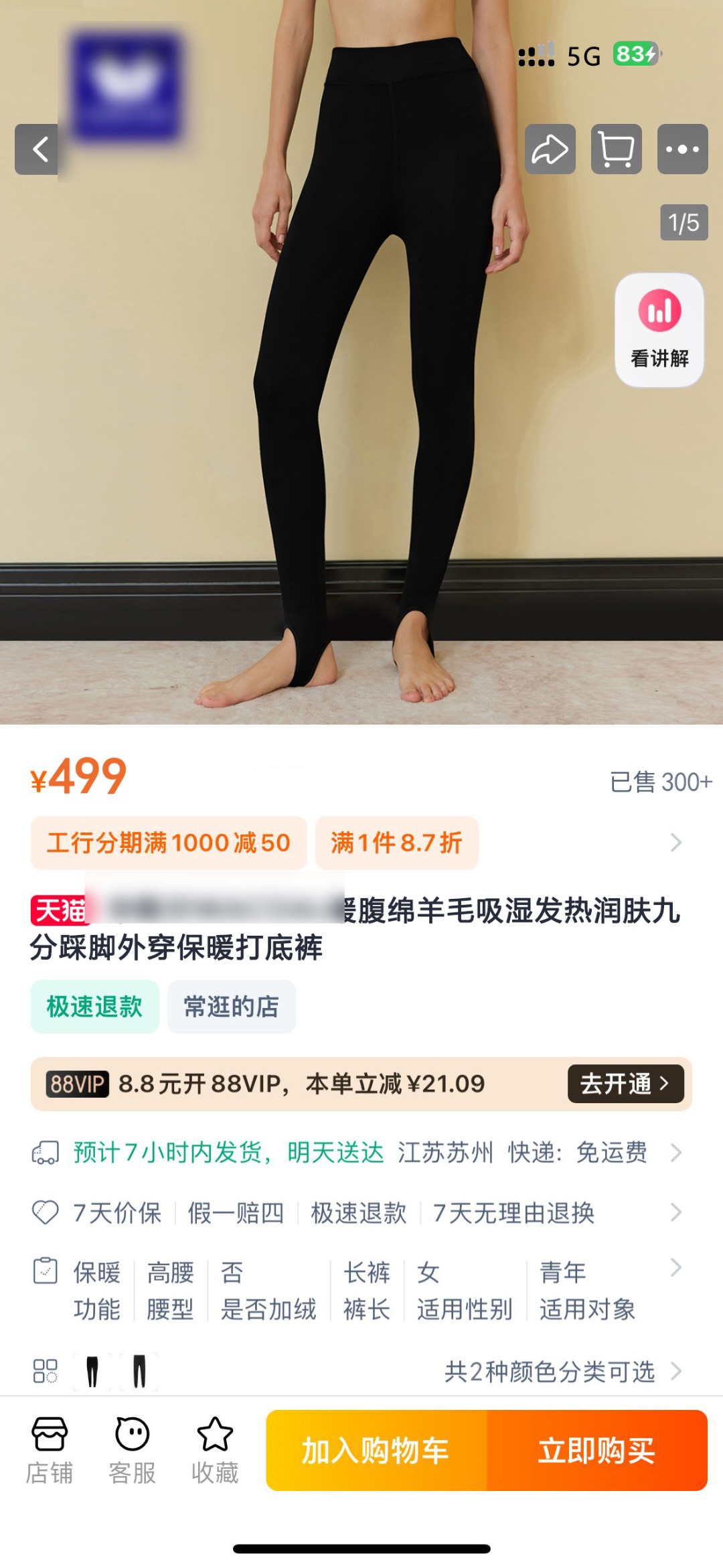Tap the 常逛的店 tag
This screenshot has height=1568, width=723.
(231, 1007)
